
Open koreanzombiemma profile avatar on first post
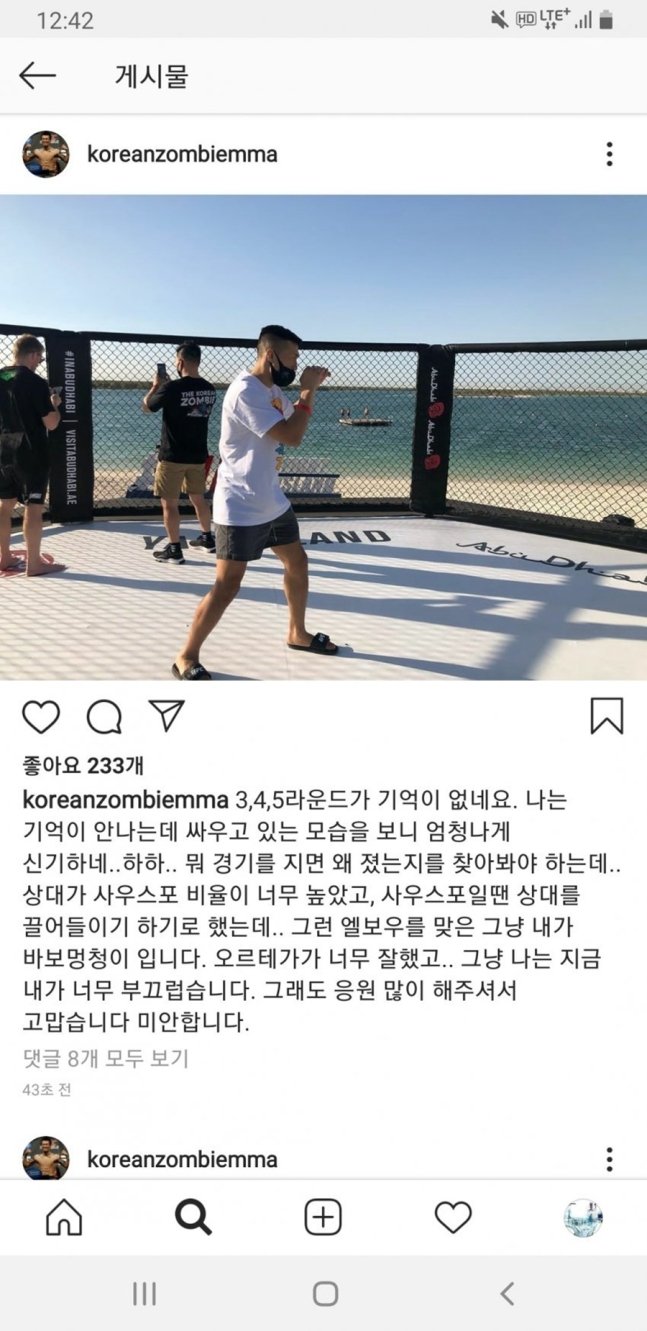click(x=46, y=154)
